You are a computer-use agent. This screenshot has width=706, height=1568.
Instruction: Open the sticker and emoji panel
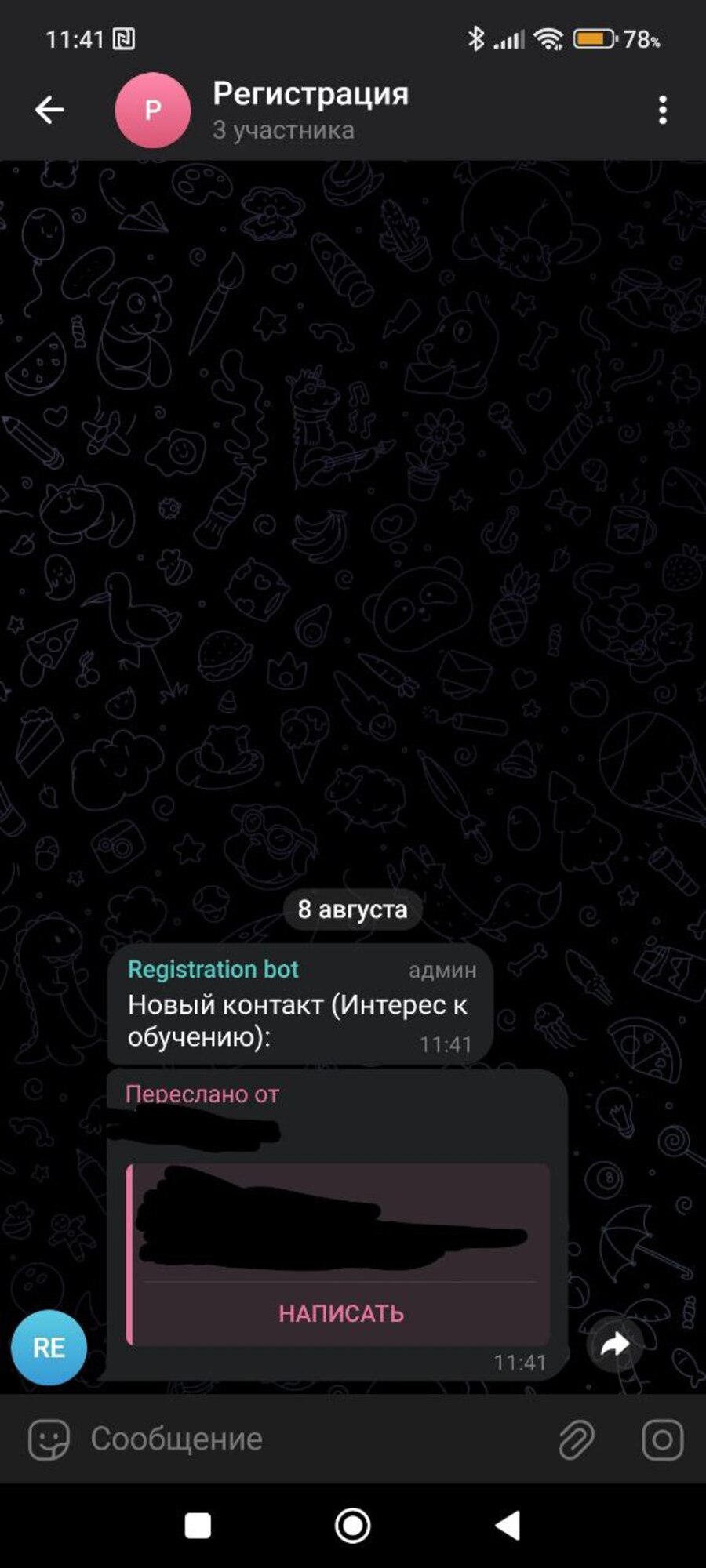click(x=49, y=1439)
